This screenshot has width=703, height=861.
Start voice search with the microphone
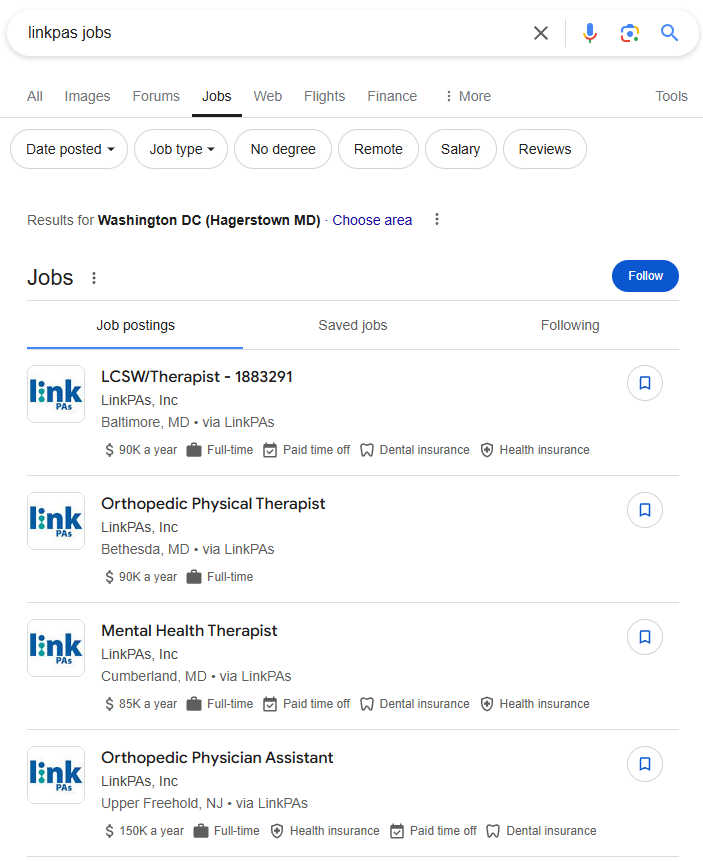pos(590,33)
